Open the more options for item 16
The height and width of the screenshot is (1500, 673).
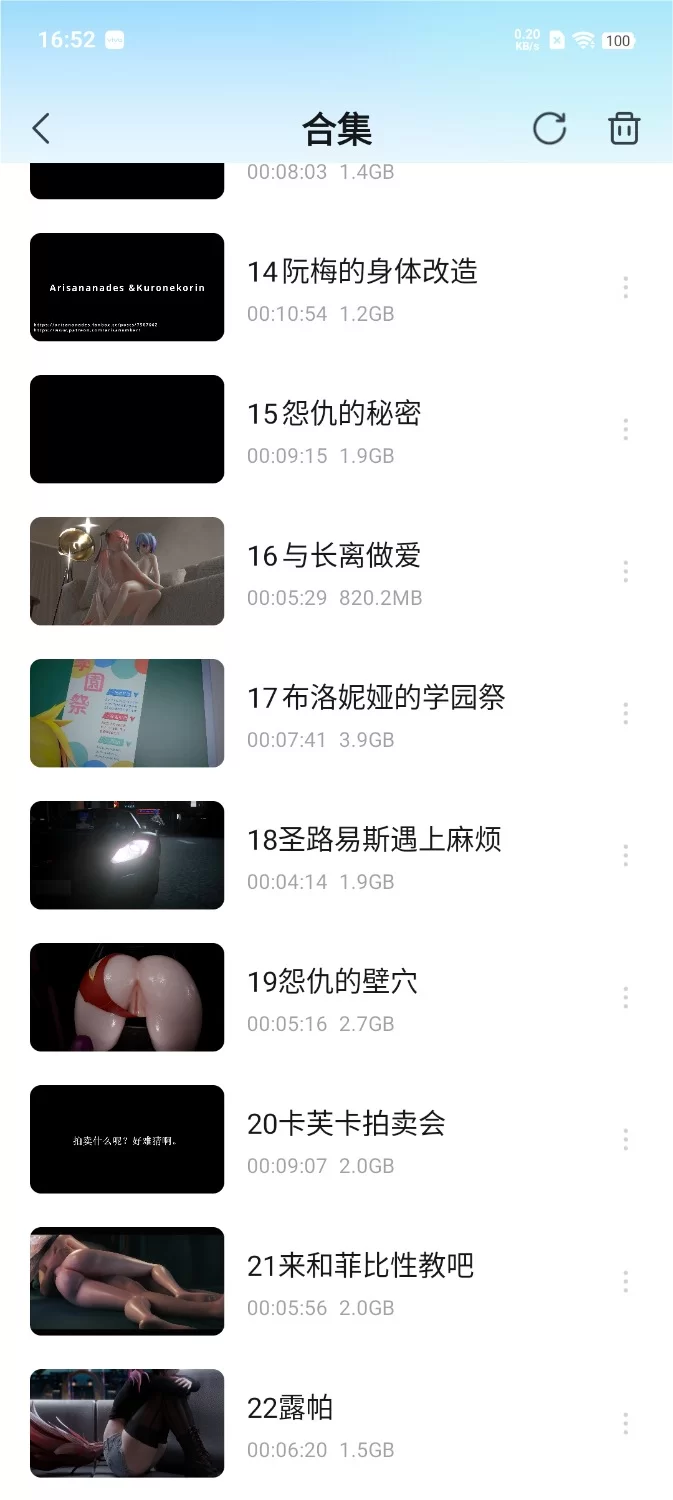pos(626,572)
